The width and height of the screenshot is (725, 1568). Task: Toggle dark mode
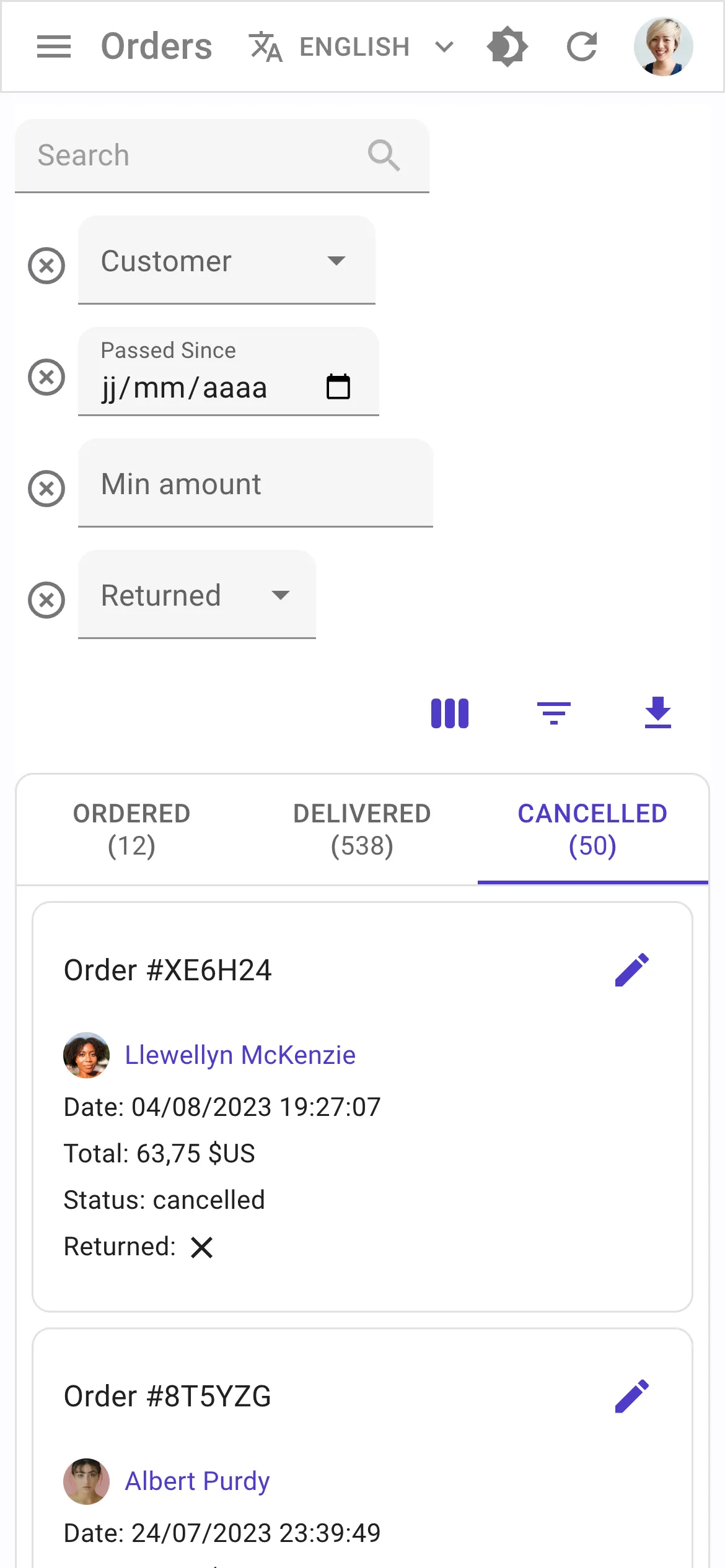(507, 46)
